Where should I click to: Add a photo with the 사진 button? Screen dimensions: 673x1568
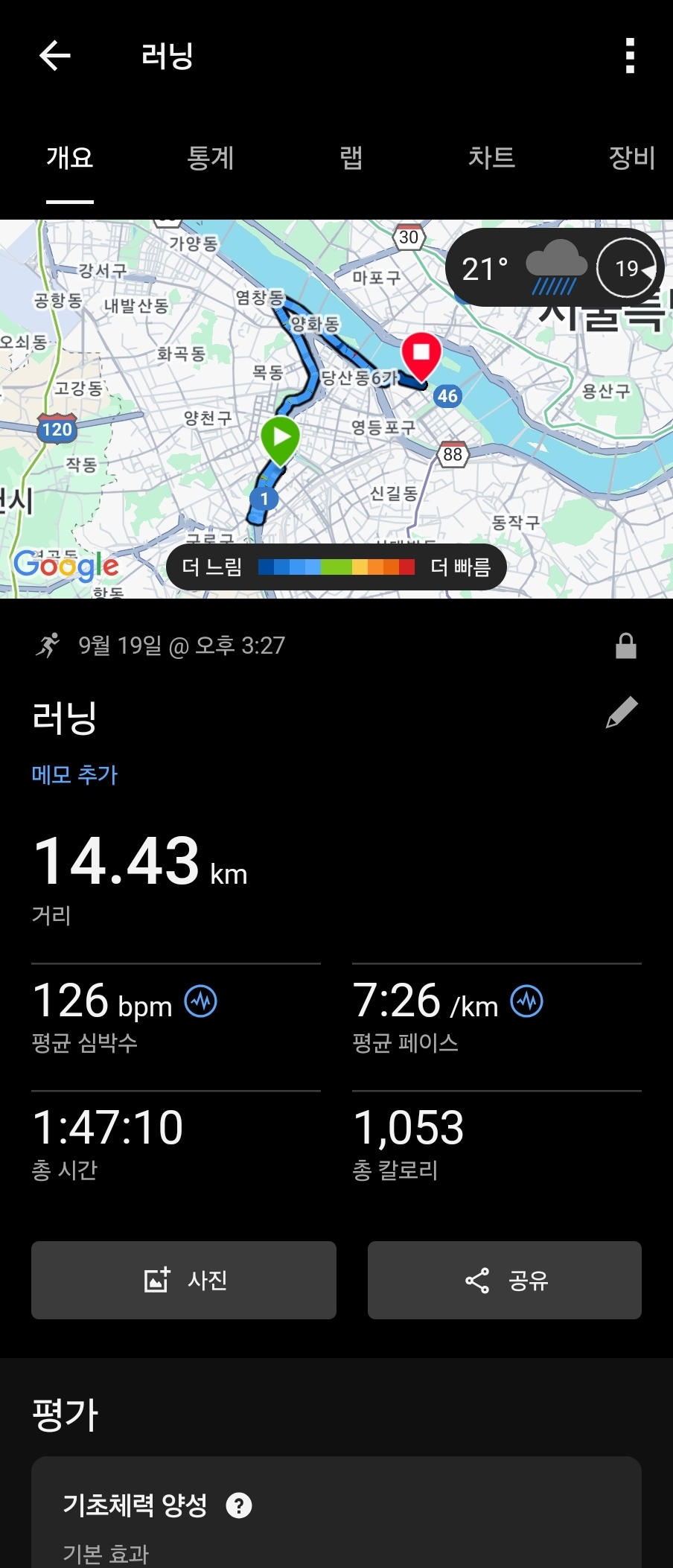pos(184,1280)
